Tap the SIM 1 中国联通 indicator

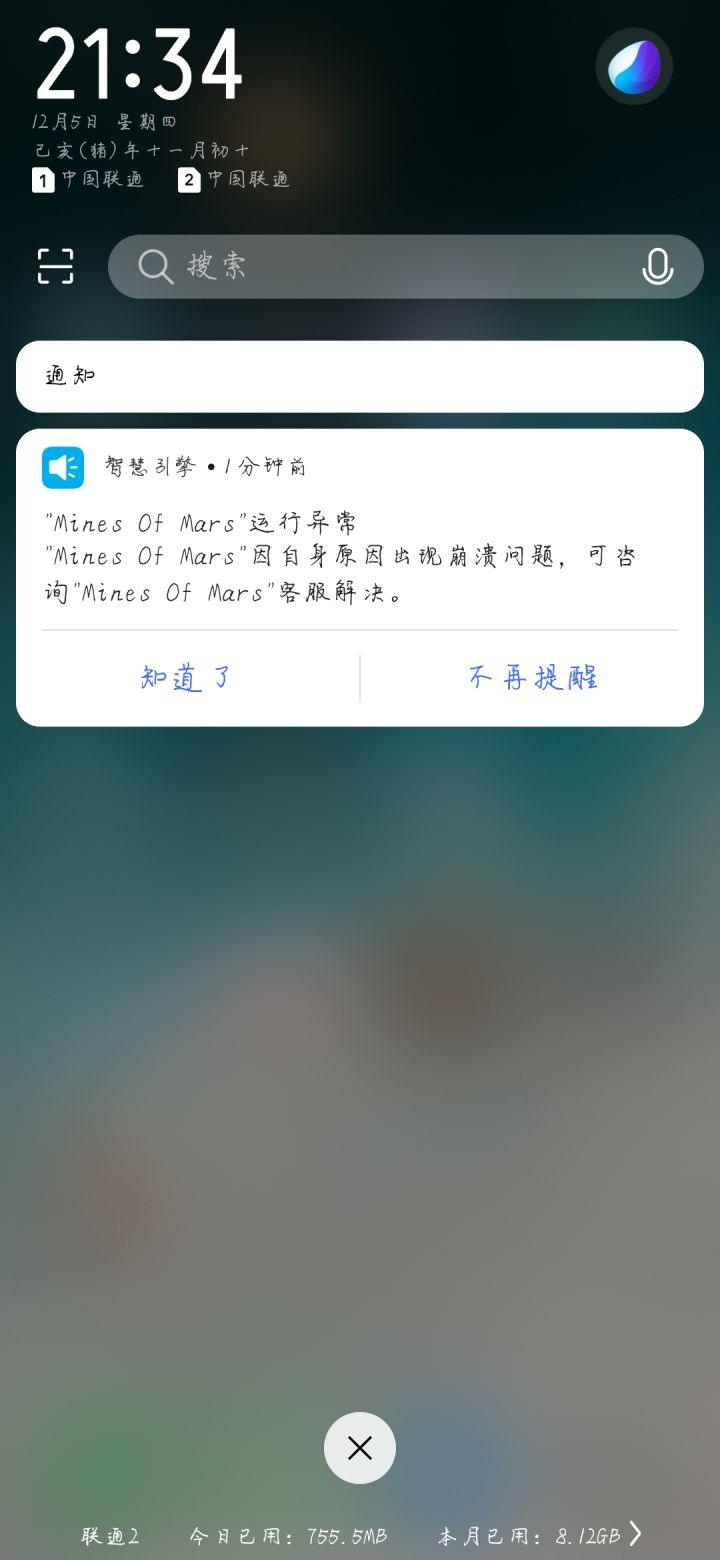click(90, 180)
